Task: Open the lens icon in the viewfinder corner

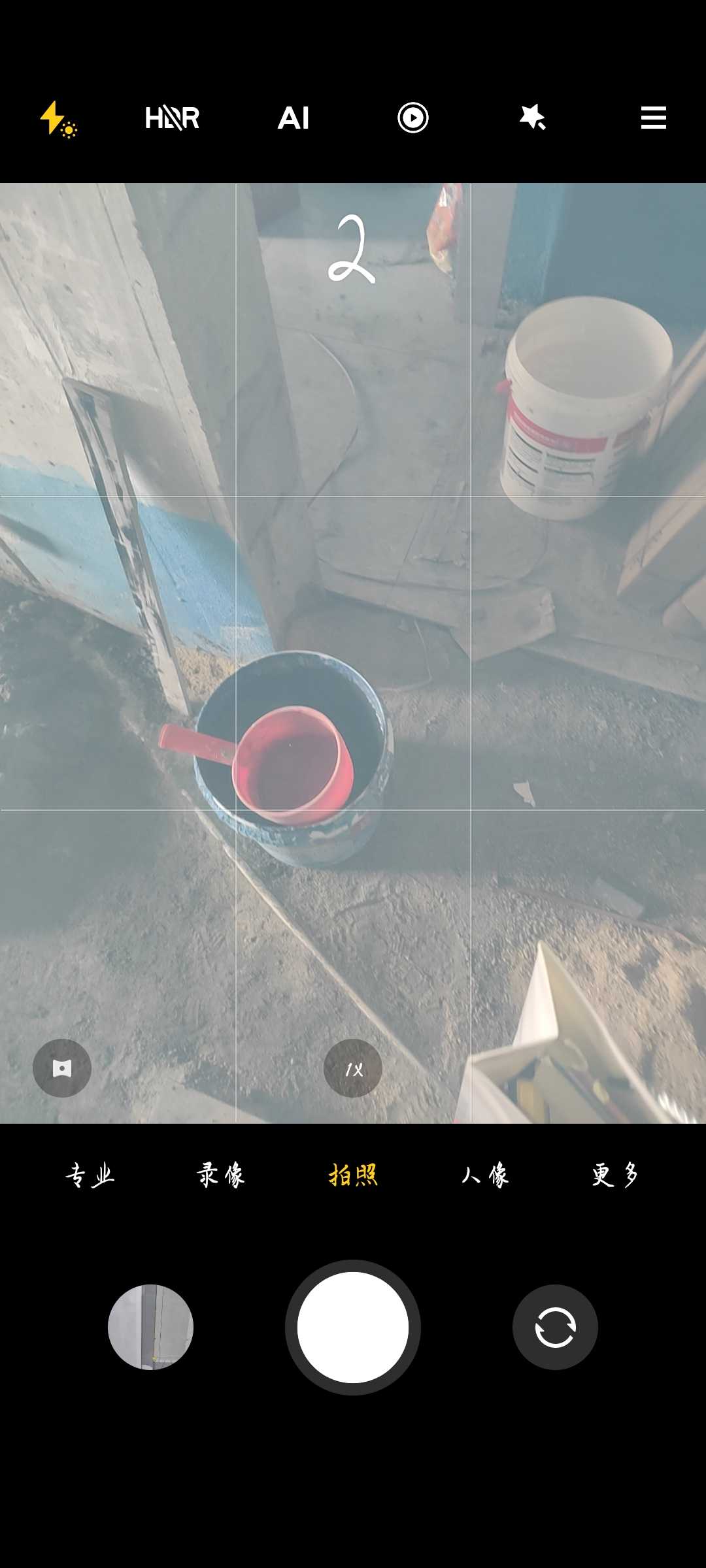Action: tap(62, 1068)
